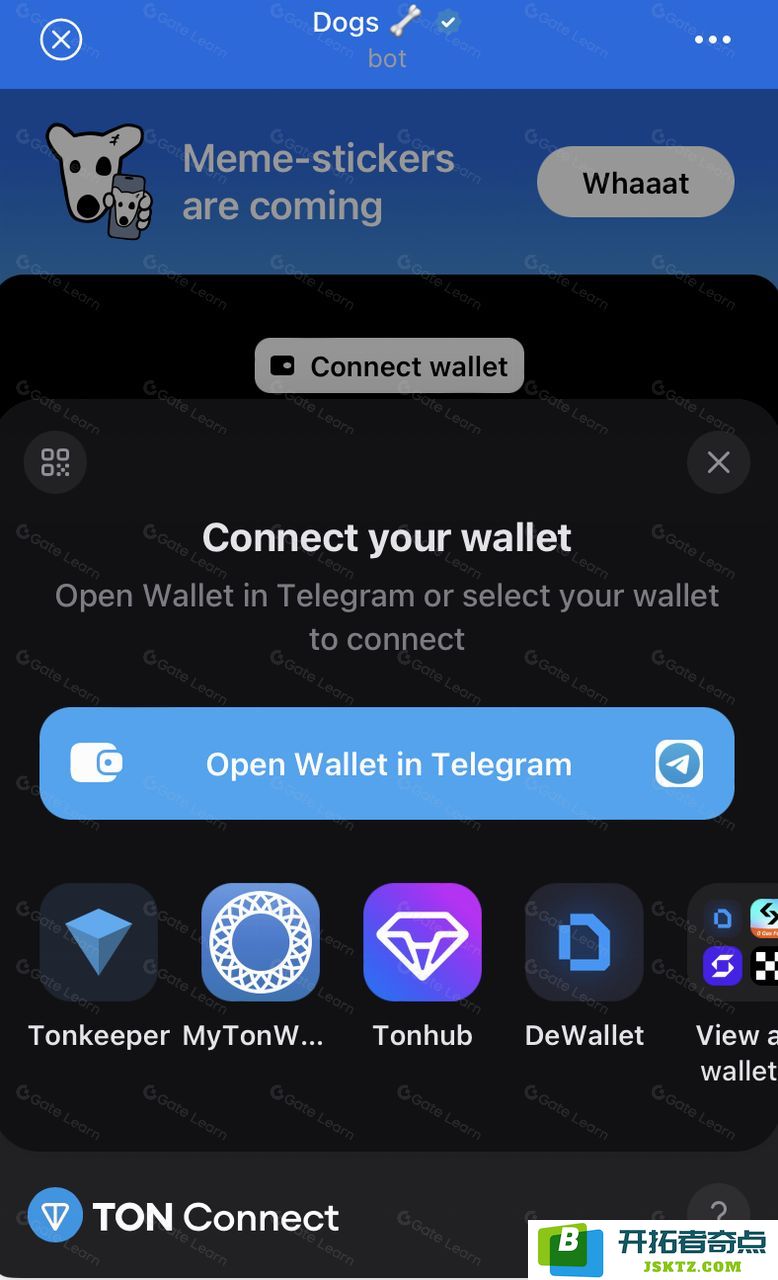The width and height of the screenshot is (778, 1280).
Task: Connect with the Tonhub wallet
Action: 422,943
